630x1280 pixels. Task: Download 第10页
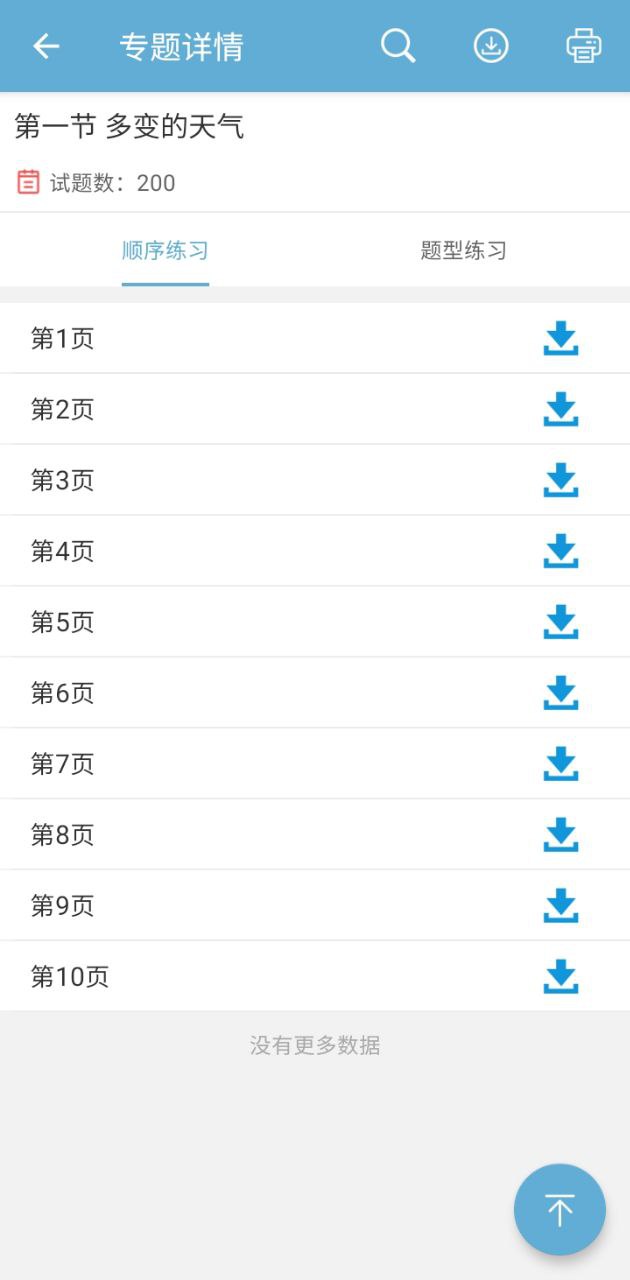click(561, 977)
